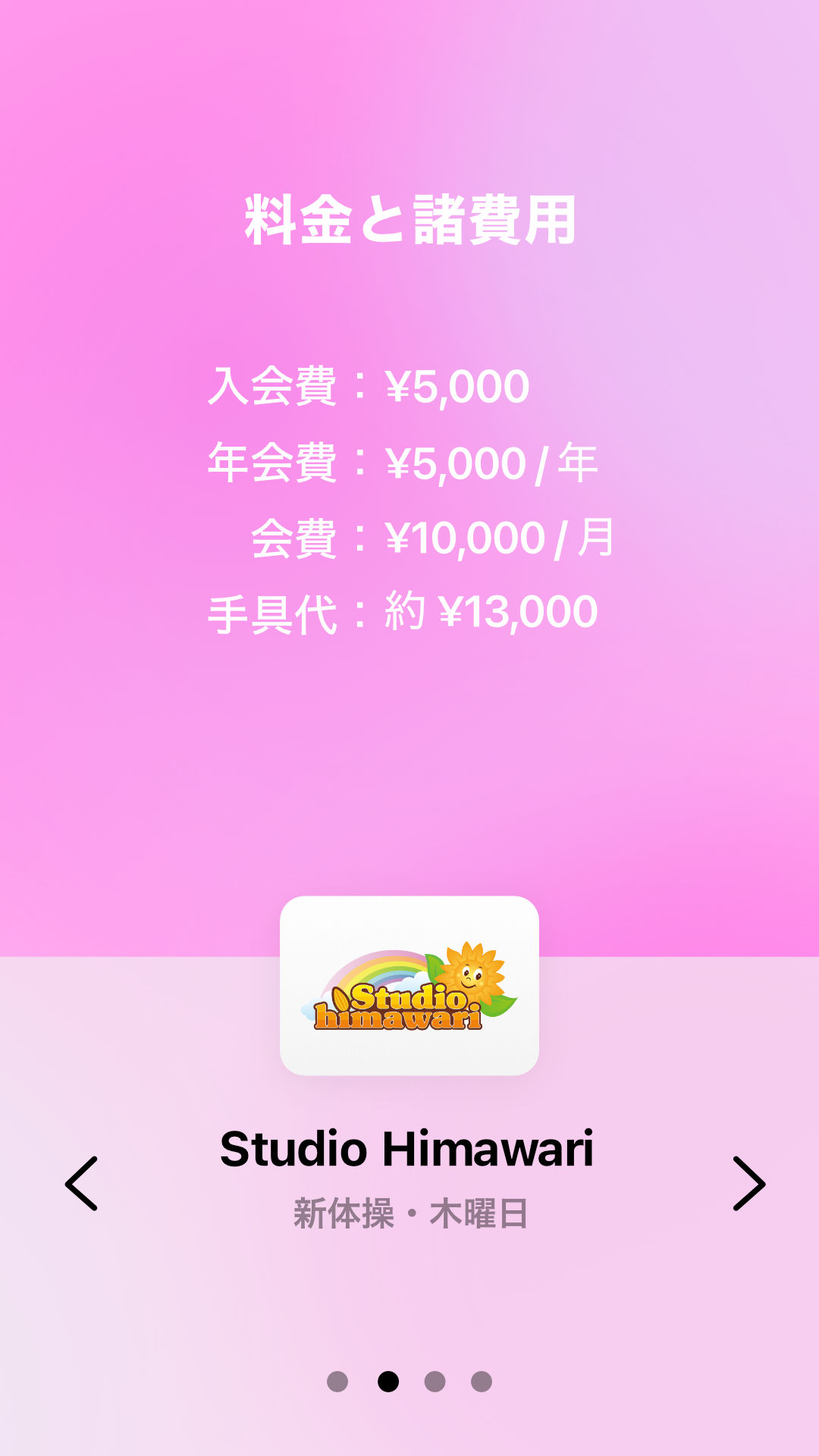Jump to the first page indicator dot
This screenshot has height=1456, width=819.
tap(337, 1382)
